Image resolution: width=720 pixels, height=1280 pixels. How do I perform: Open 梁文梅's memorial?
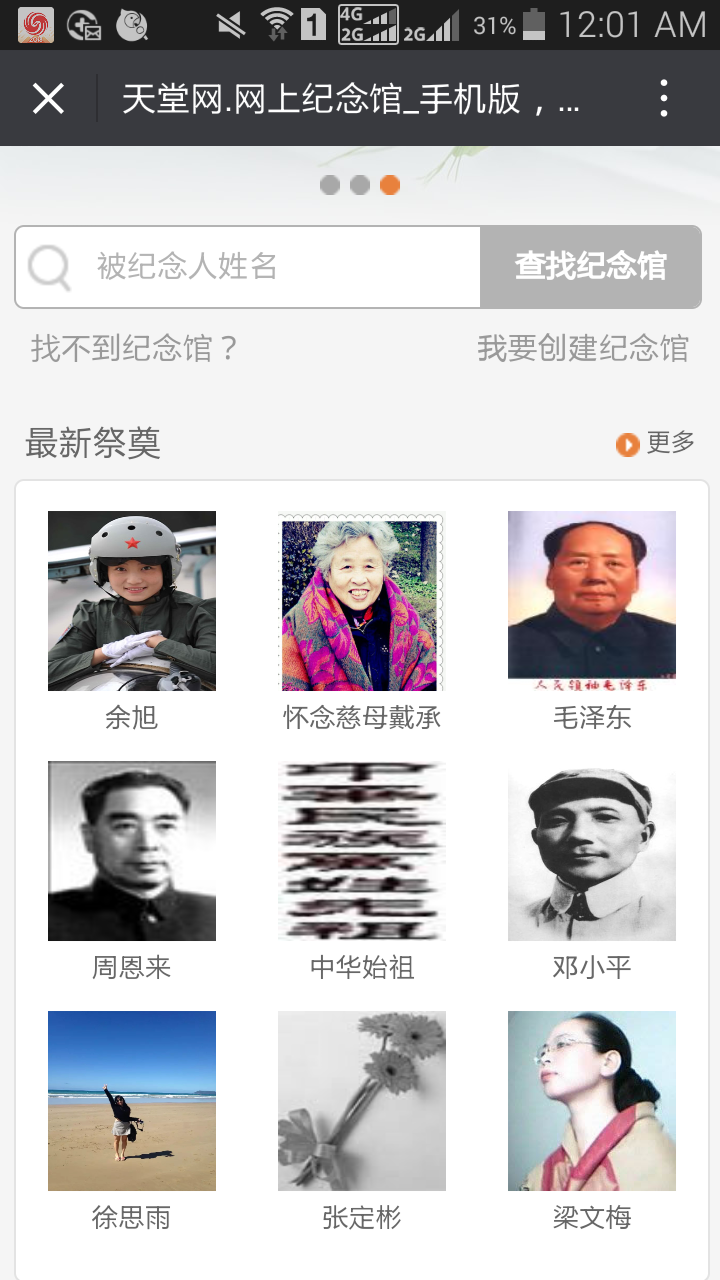591,1101
